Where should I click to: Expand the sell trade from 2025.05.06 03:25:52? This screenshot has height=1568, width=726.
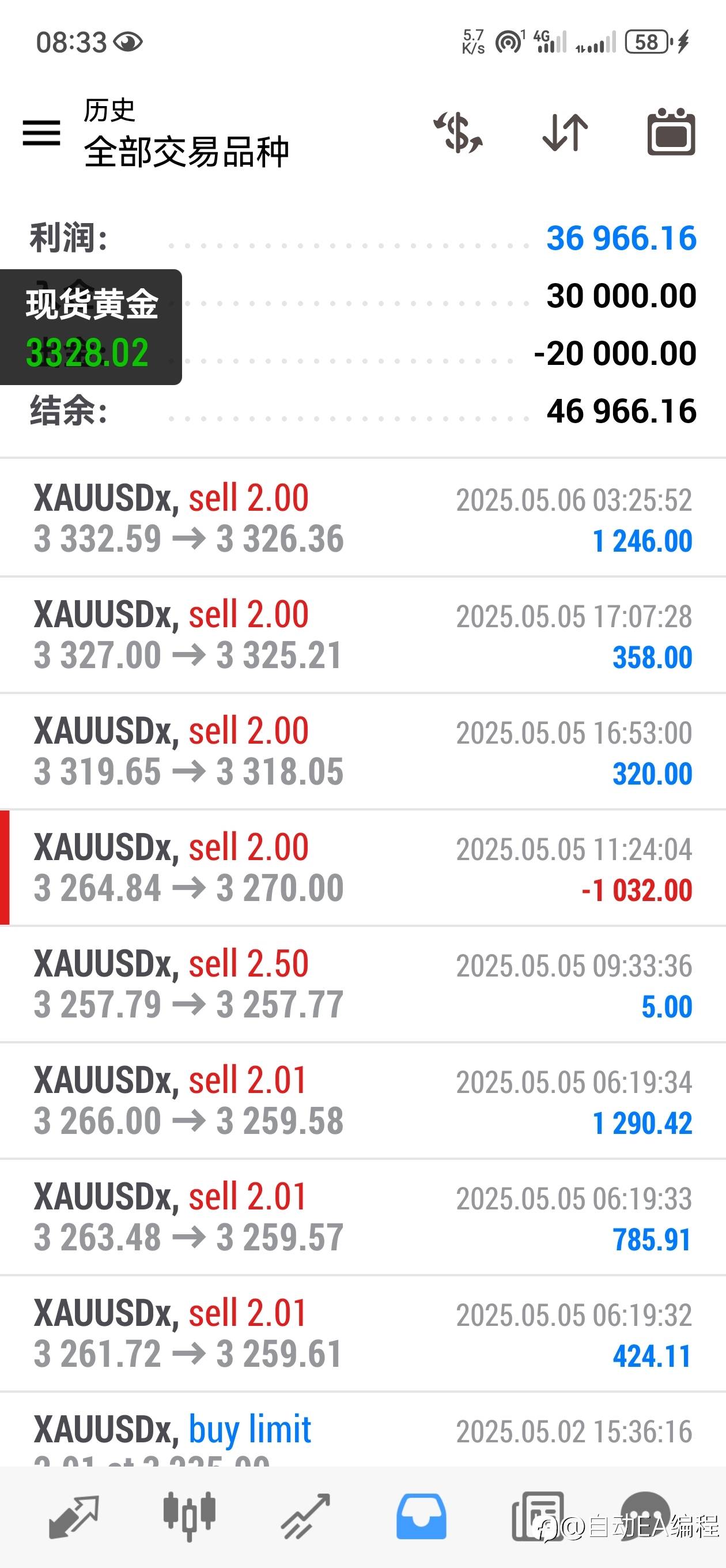tap(362, 518)
